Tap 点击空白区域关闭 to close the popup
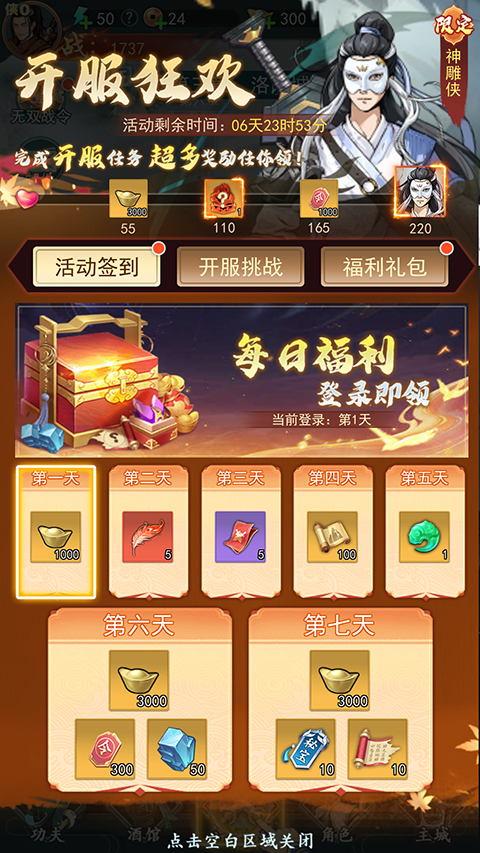This screenshot has height=853, width=480. click(x=240, y=838)
